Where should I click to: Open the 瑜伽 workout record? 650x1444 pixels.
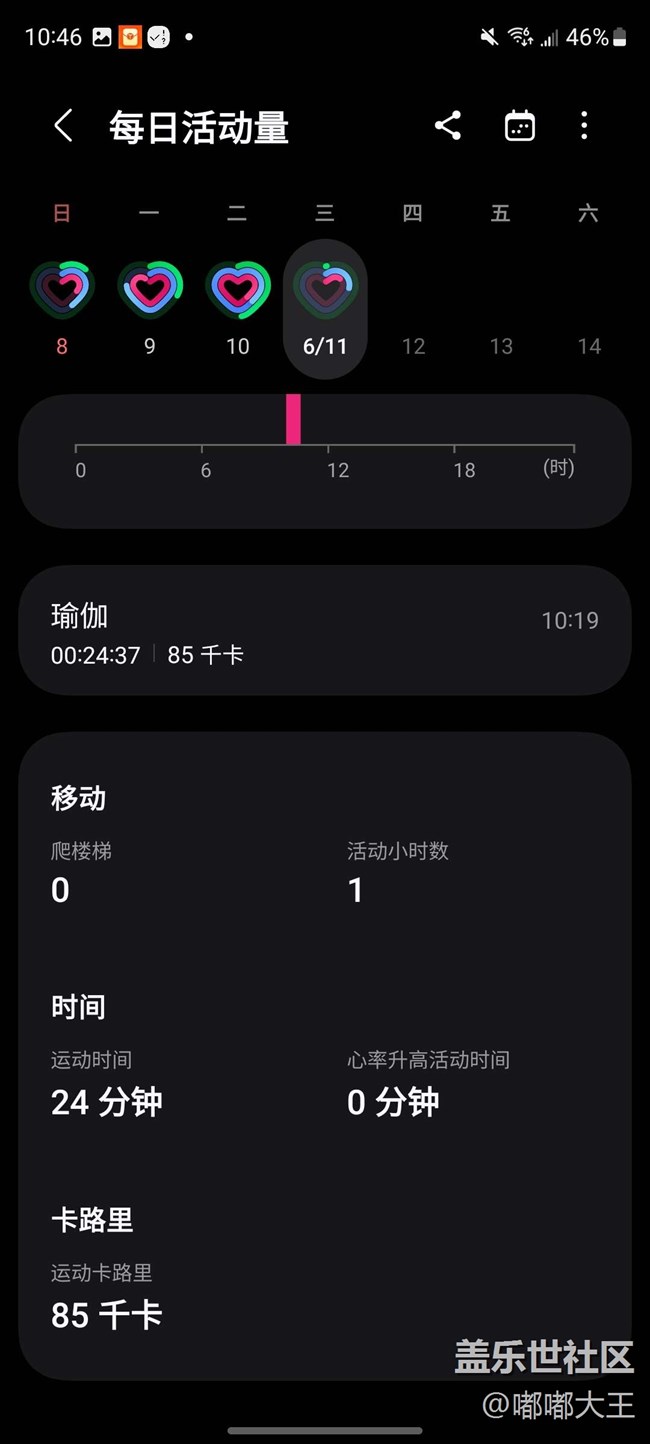(x=325, y=631)
